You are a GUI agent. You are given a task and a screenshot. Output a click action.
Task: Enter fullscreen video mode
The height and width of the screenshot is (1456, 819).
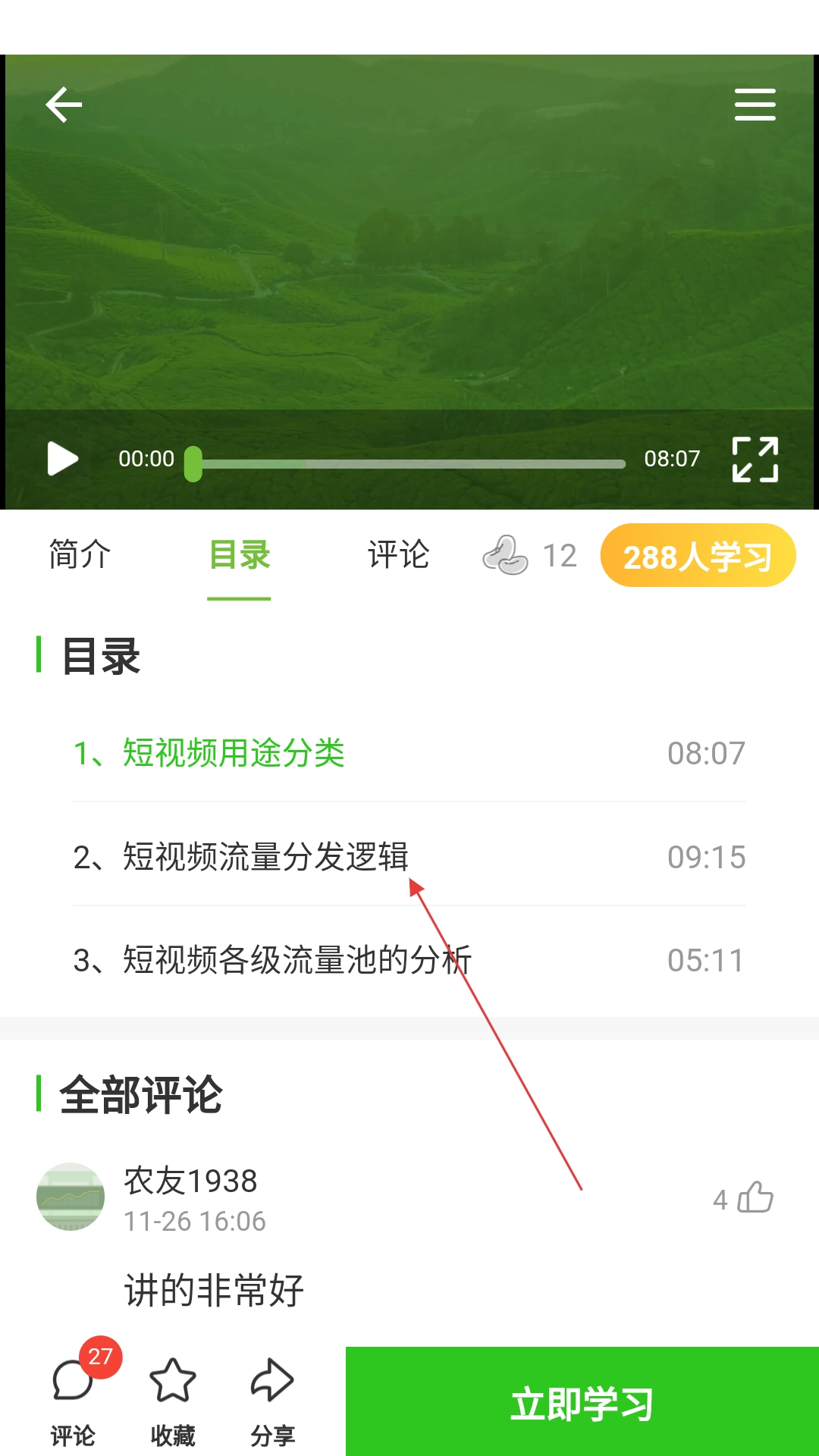pyautogui.click(x=755, y=460)
